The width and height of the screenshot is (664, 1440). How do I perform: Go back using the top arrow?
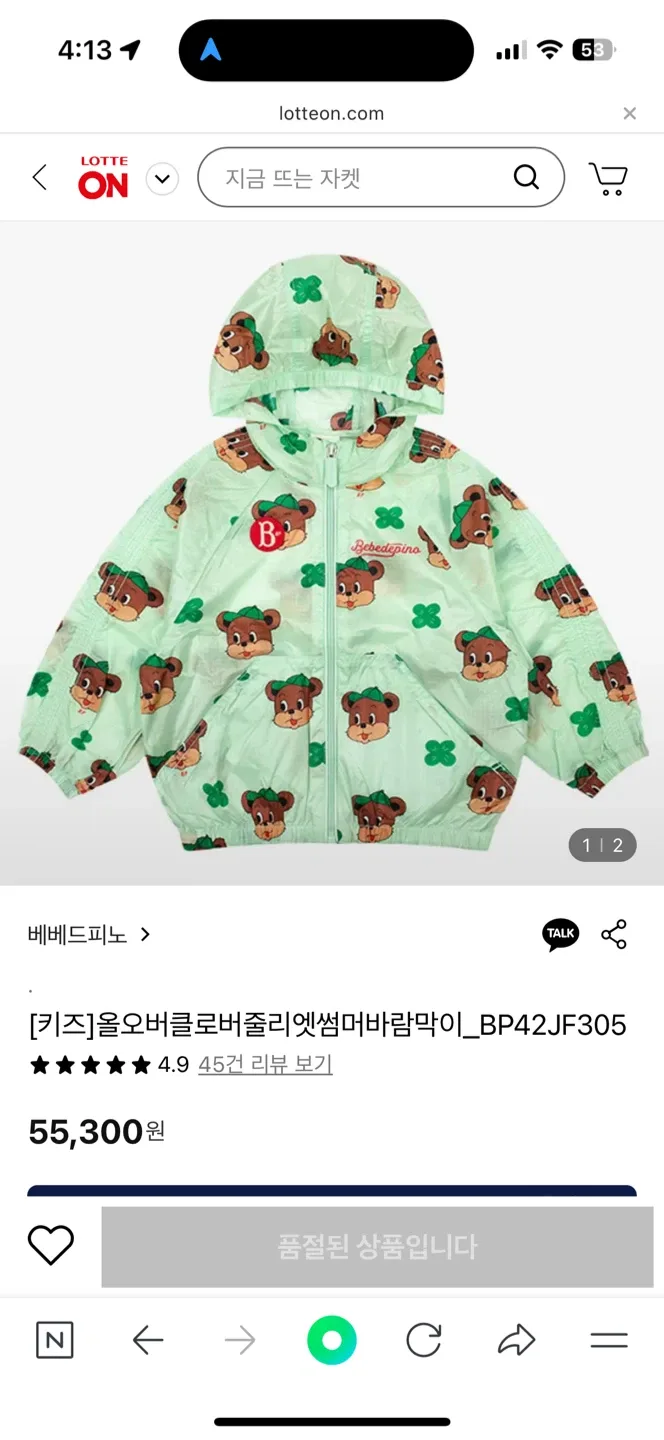40,178
